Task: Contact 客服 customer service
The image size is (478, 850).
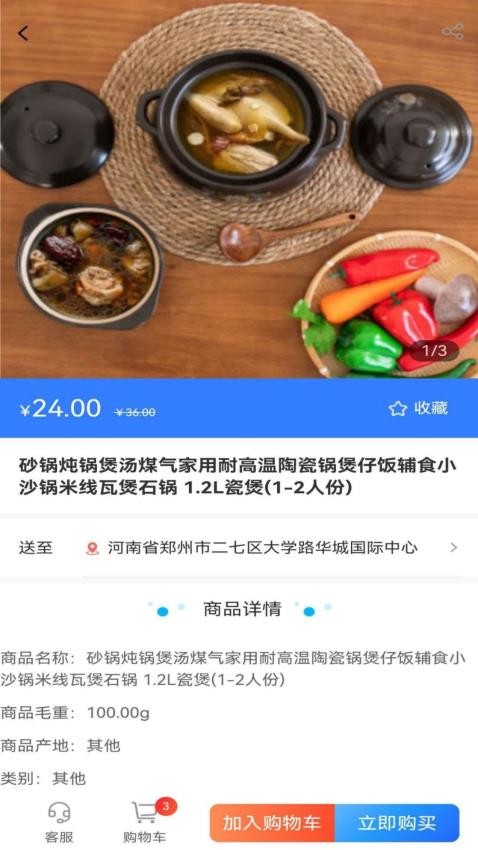Action: click(59, 823)
